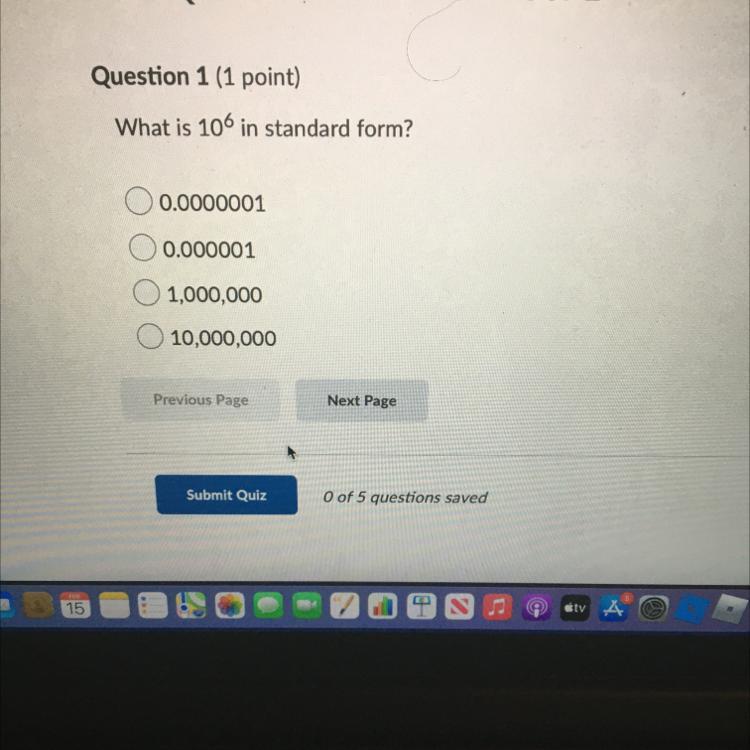Open the Apple TV app
750x750 pixels.
coord(574,607)
